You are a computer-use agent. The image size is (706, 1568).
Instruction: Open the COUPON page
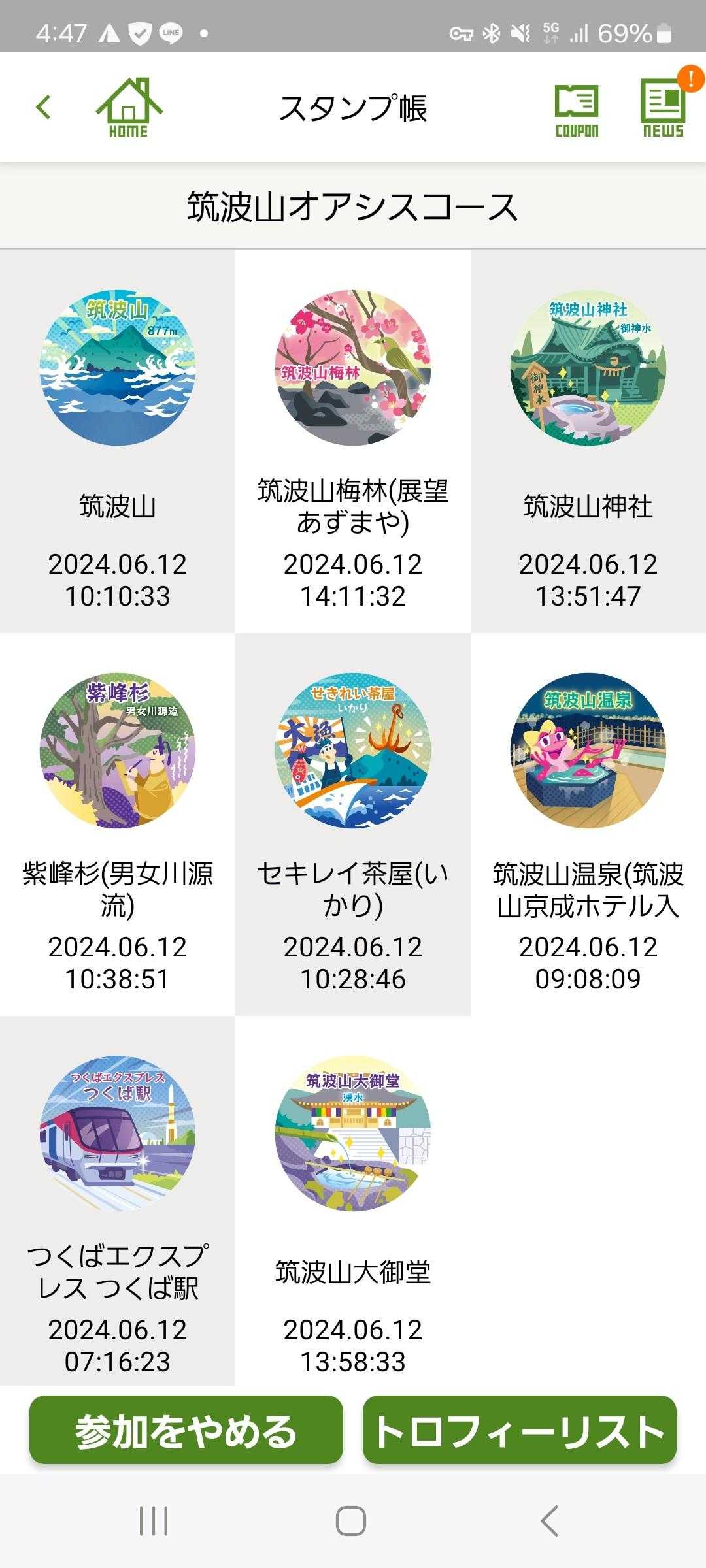click(577, 110)
